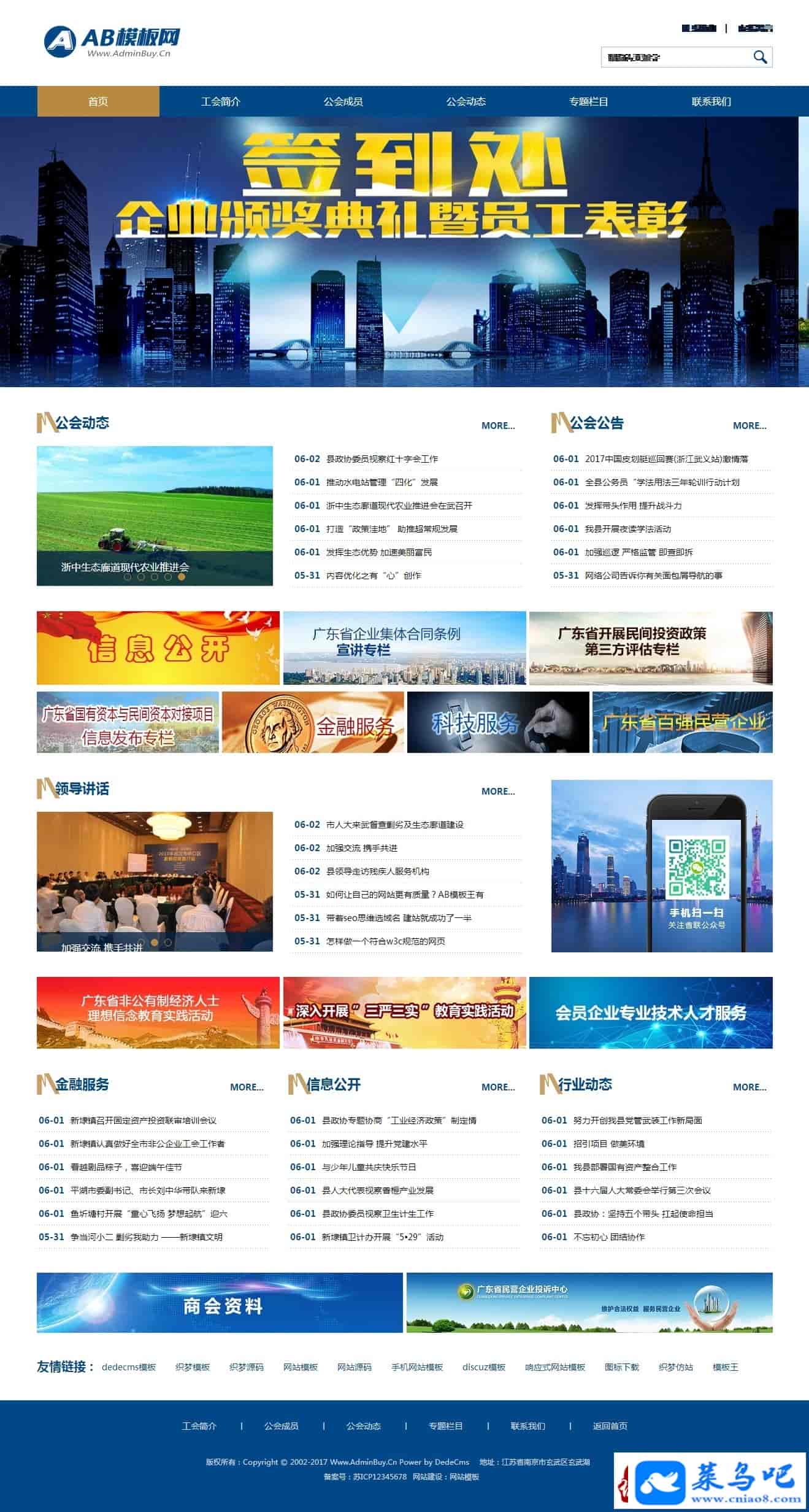Tap MORE beside 领导讲话 heading
This screenshot has height=1512, width=809.
[x=498, y=791]
